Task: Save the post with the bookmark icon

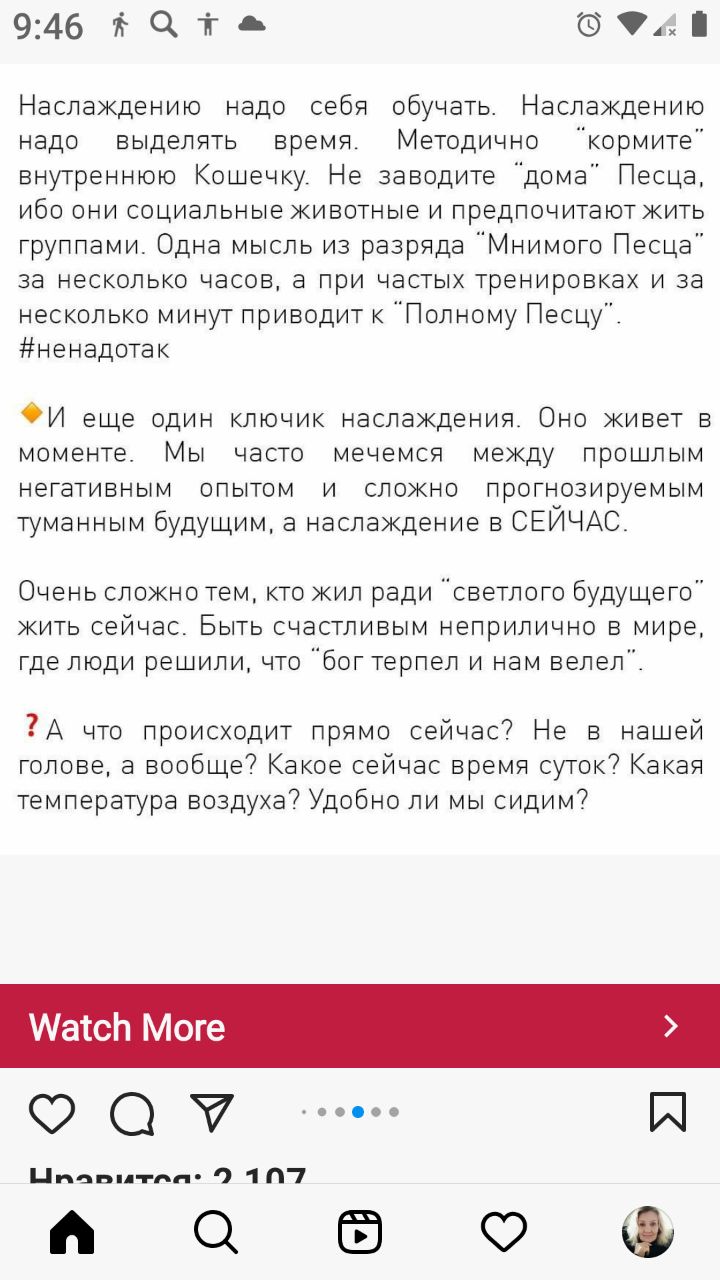Action: (x=668, y=1112)
